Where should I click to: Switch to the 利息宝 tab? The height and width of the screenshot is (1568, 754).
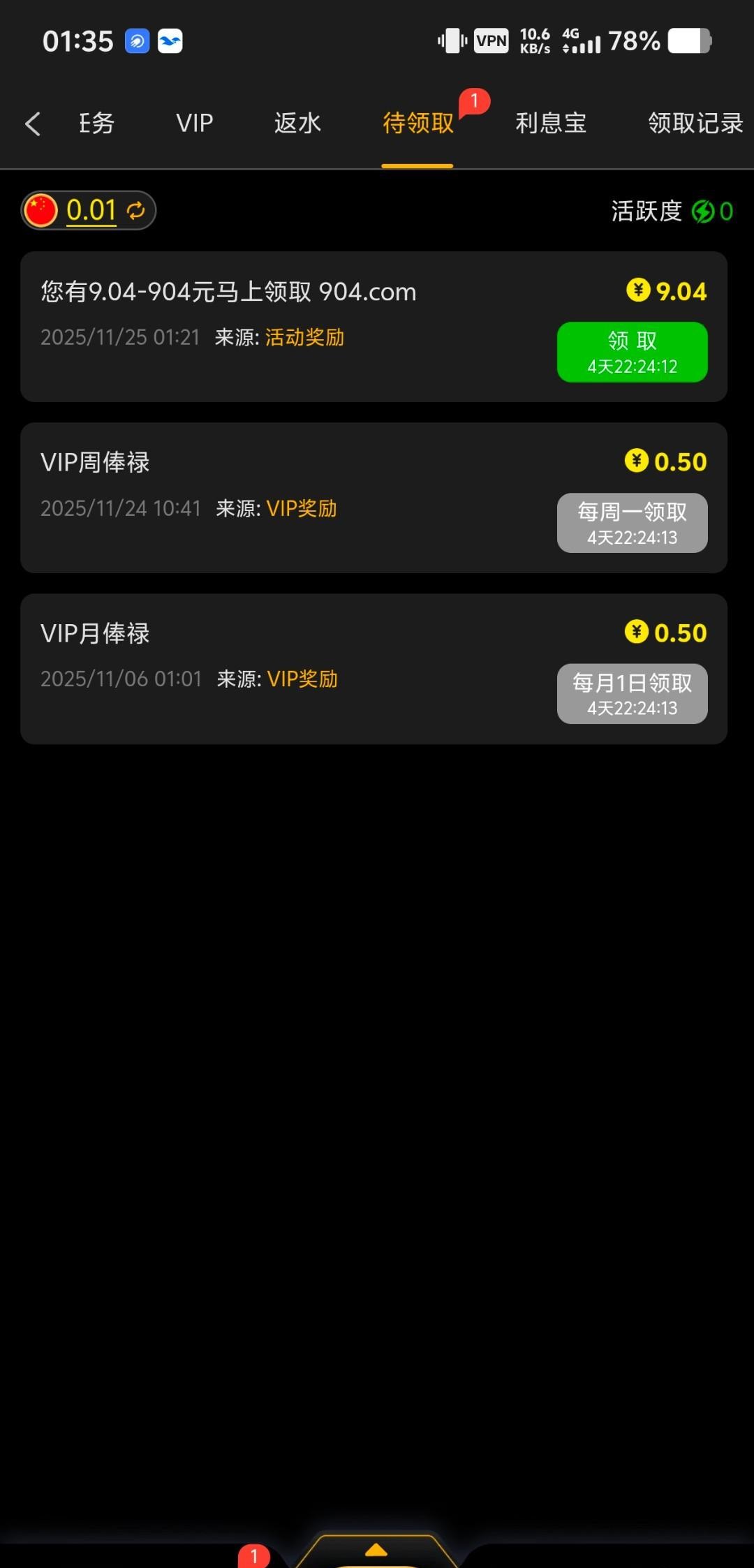tap(550, 124)
